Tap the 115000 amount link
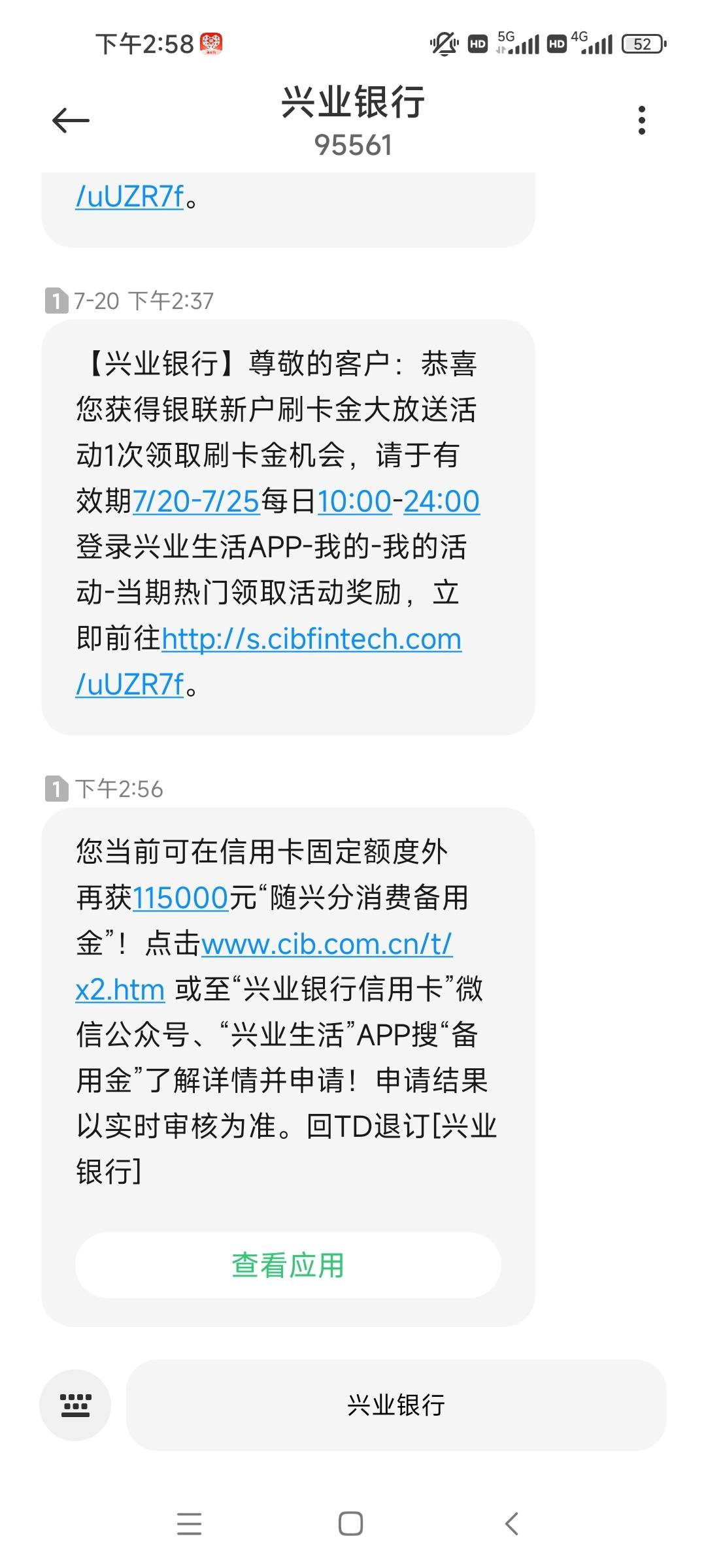The width and height of the screenshot is (706, 1568). click(180, 898)
